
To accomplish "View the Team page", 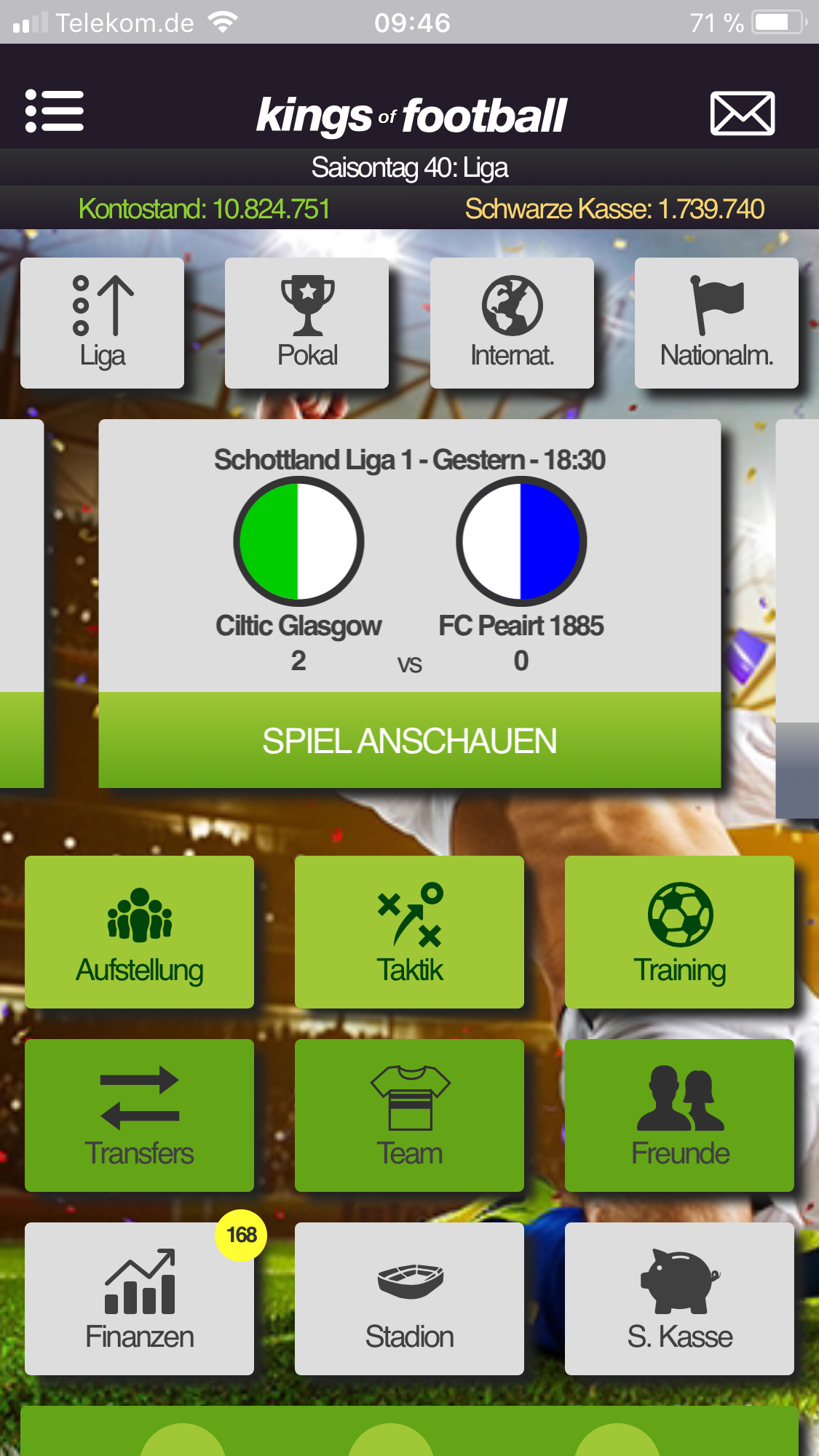I will [x=409, y=1115].
